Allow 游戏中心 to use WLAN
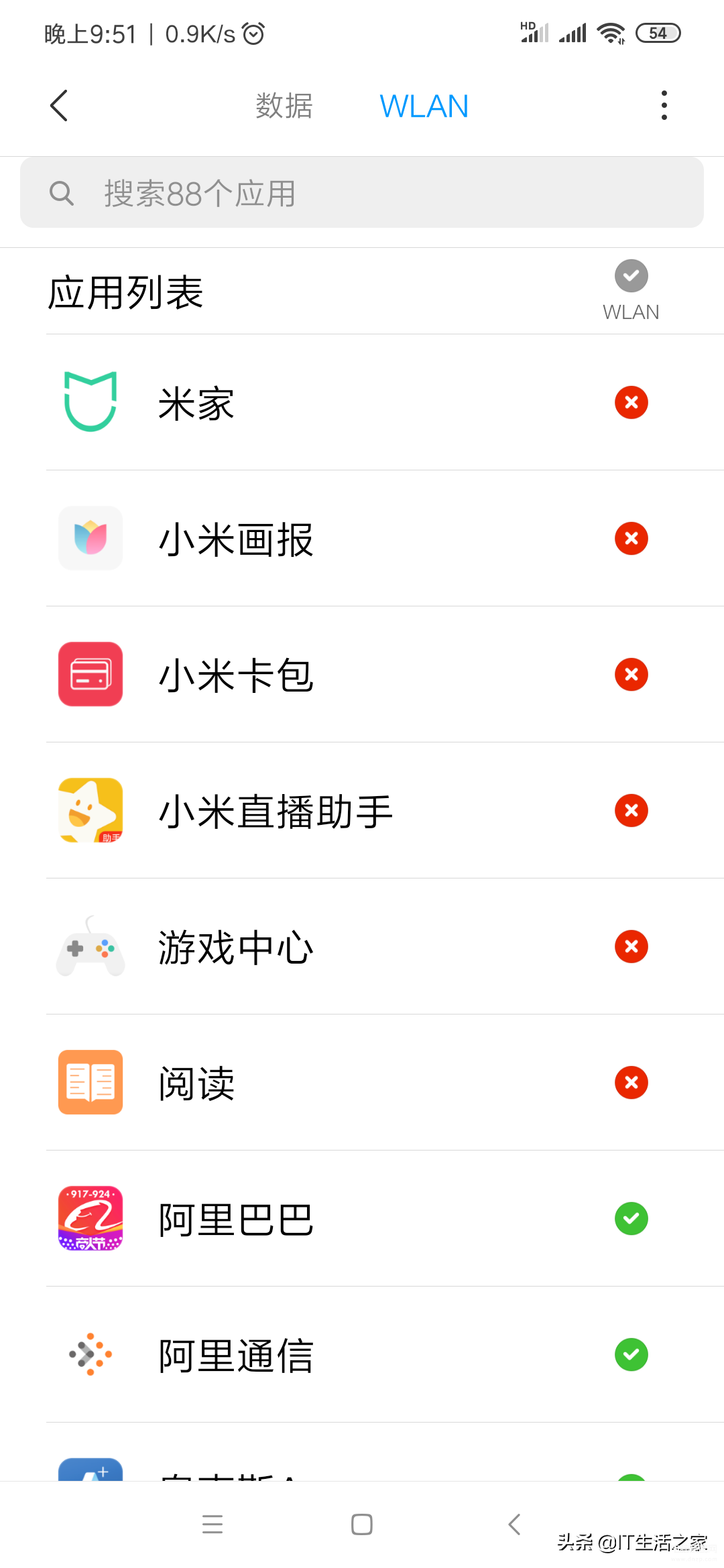This screenshot has width=724, height=1568. [631, 946]
